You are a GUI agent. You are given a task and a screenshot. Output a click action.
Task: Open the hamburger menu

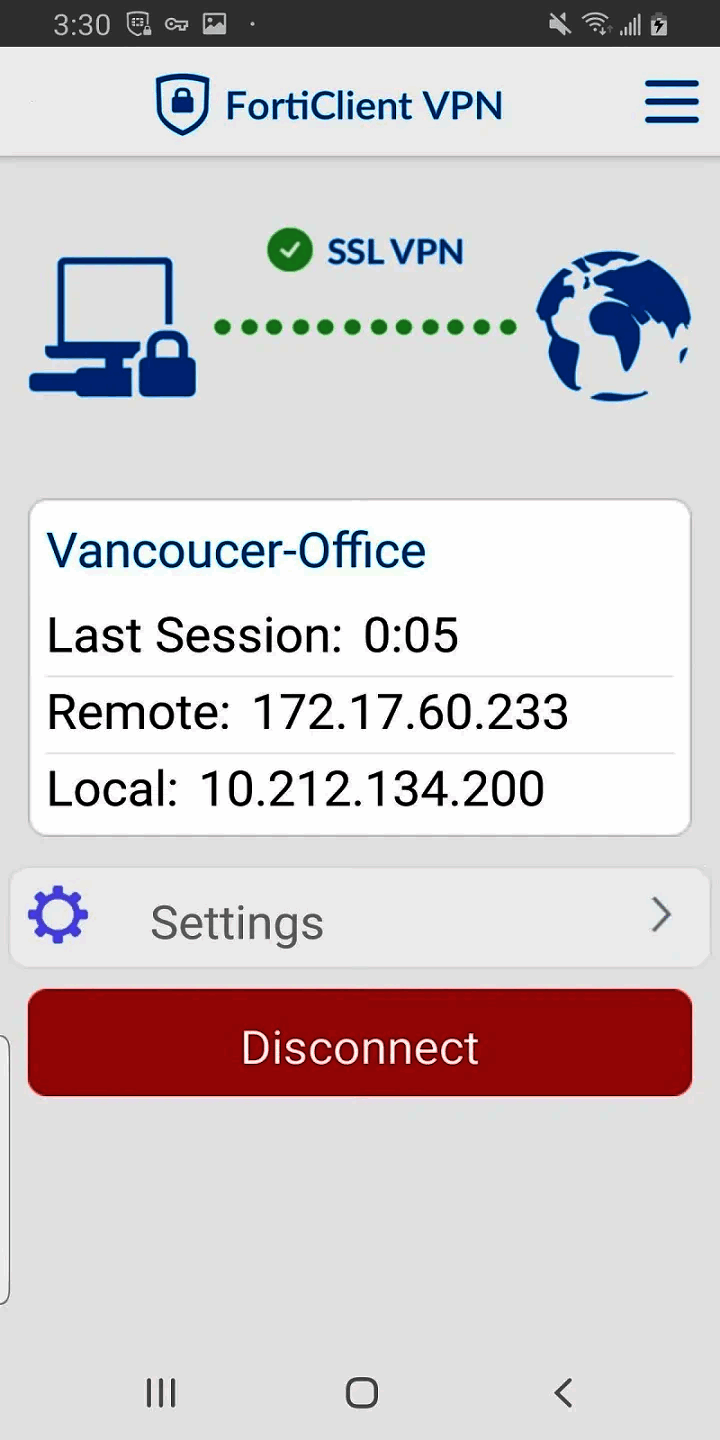tap(671, 101)
